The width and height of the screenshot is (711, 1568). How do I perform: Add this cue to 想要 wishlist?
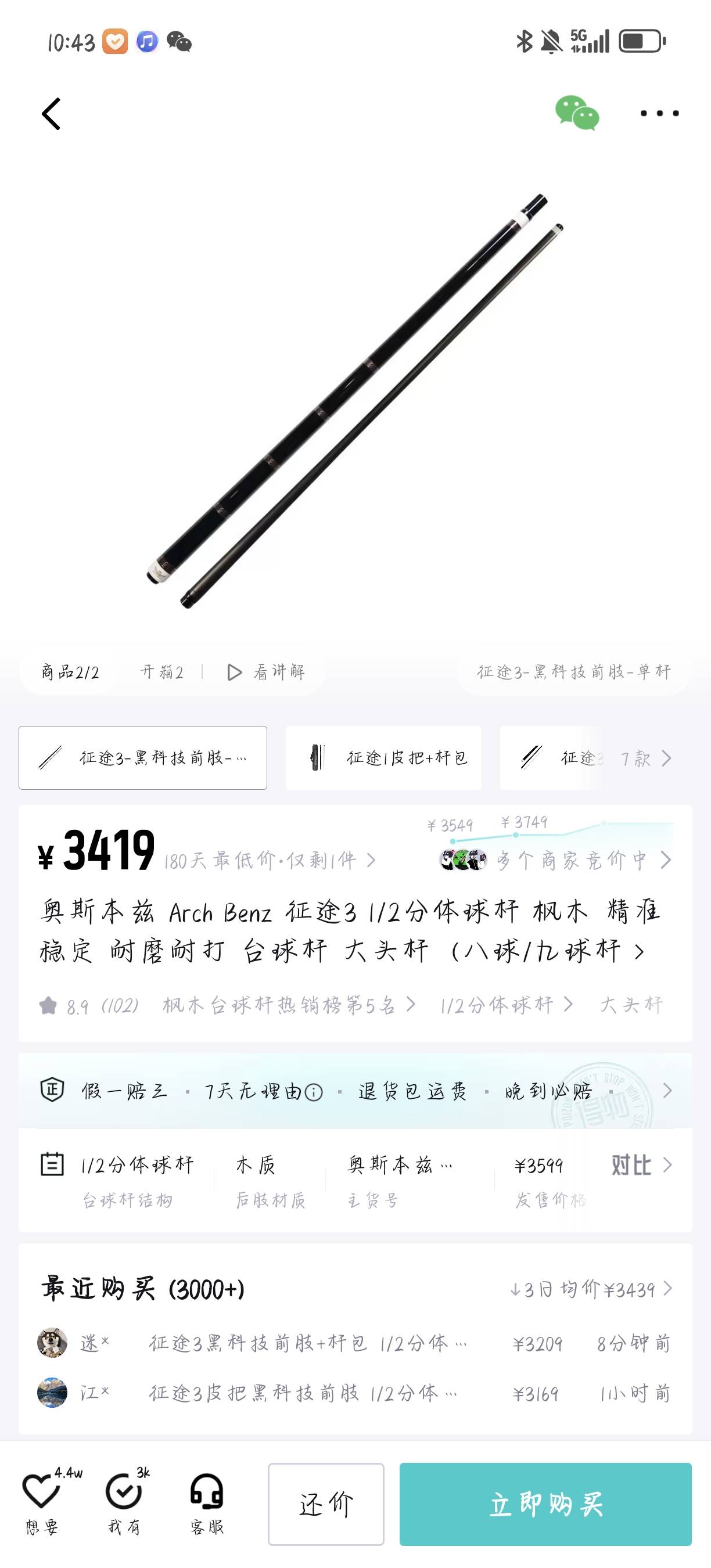(x=41, y=1502)
